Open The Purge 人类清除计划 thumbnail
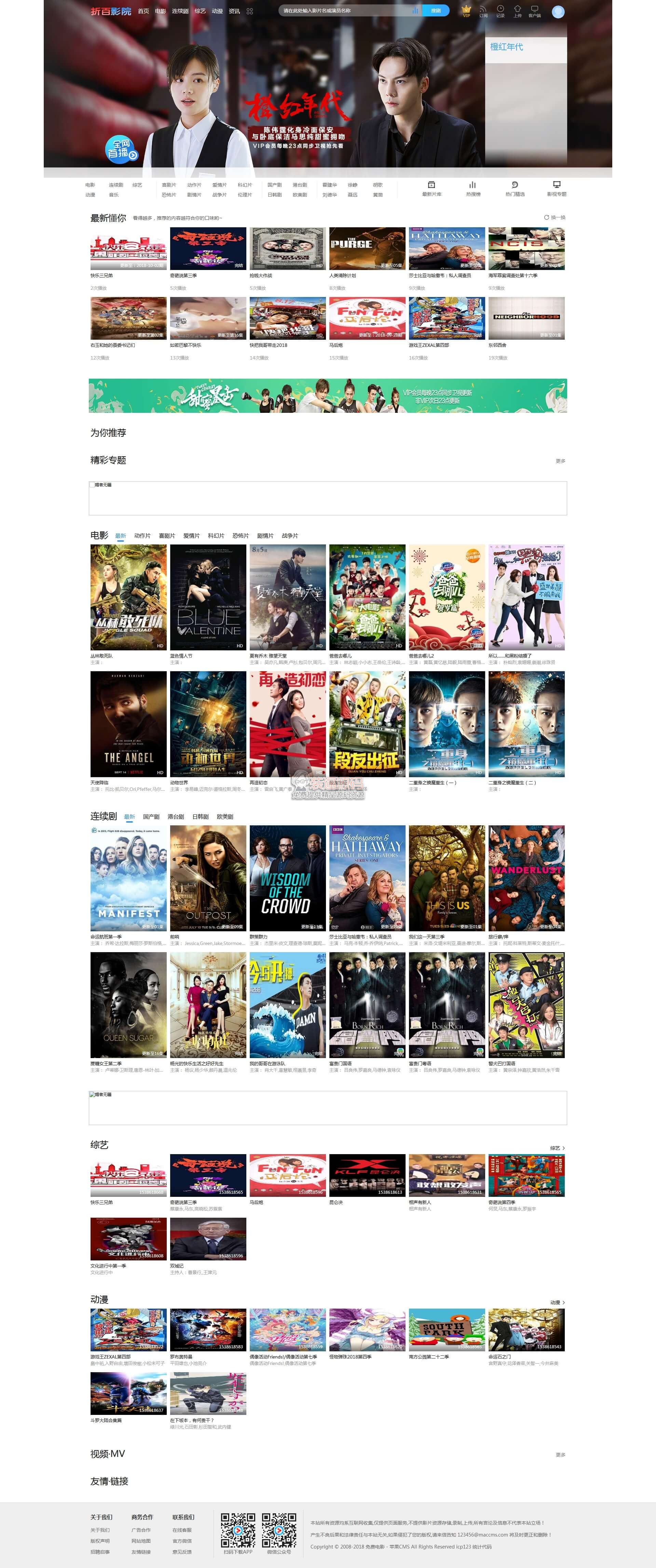Screen dimensions: 656x1568 pyautogui.click(x=367, y=249)
